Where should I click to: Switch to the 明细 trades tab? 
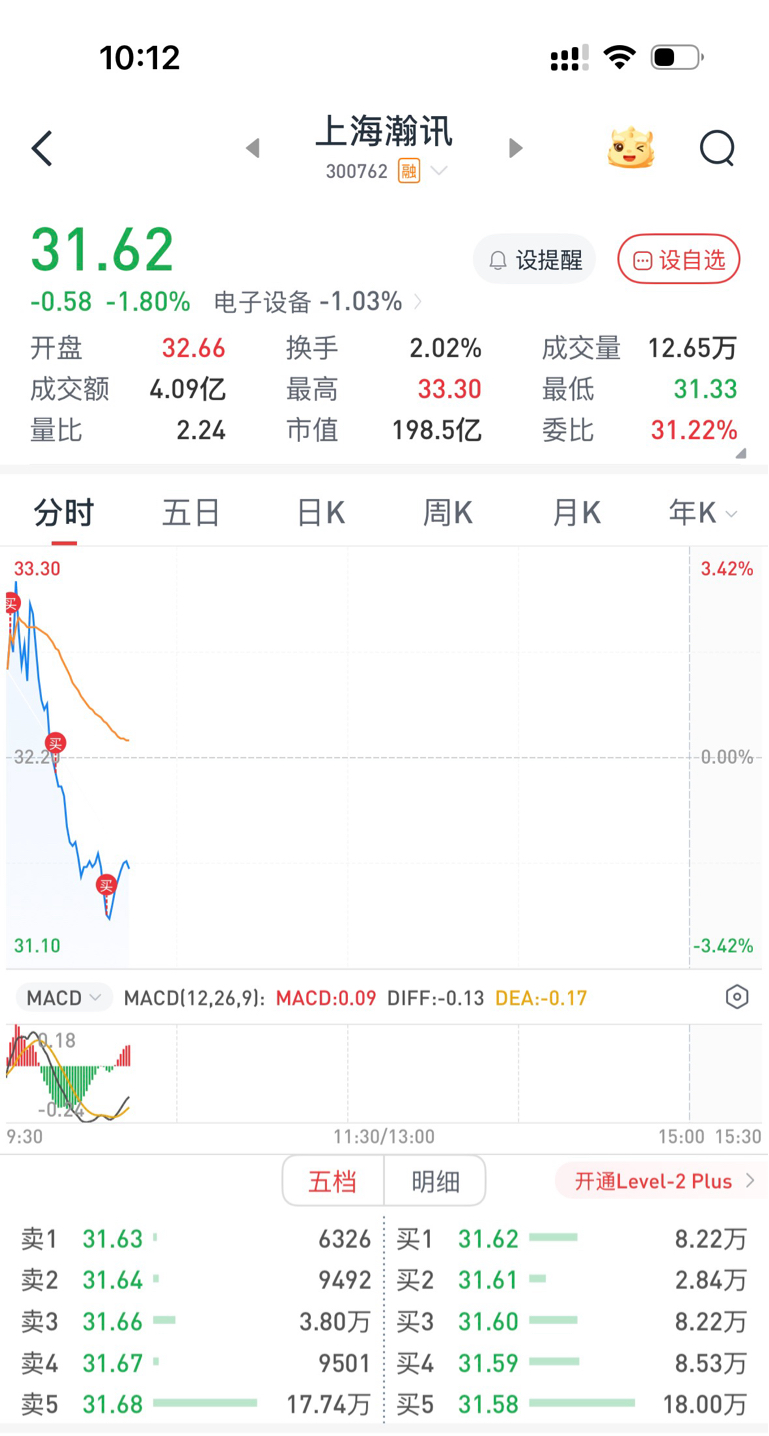435,1181
